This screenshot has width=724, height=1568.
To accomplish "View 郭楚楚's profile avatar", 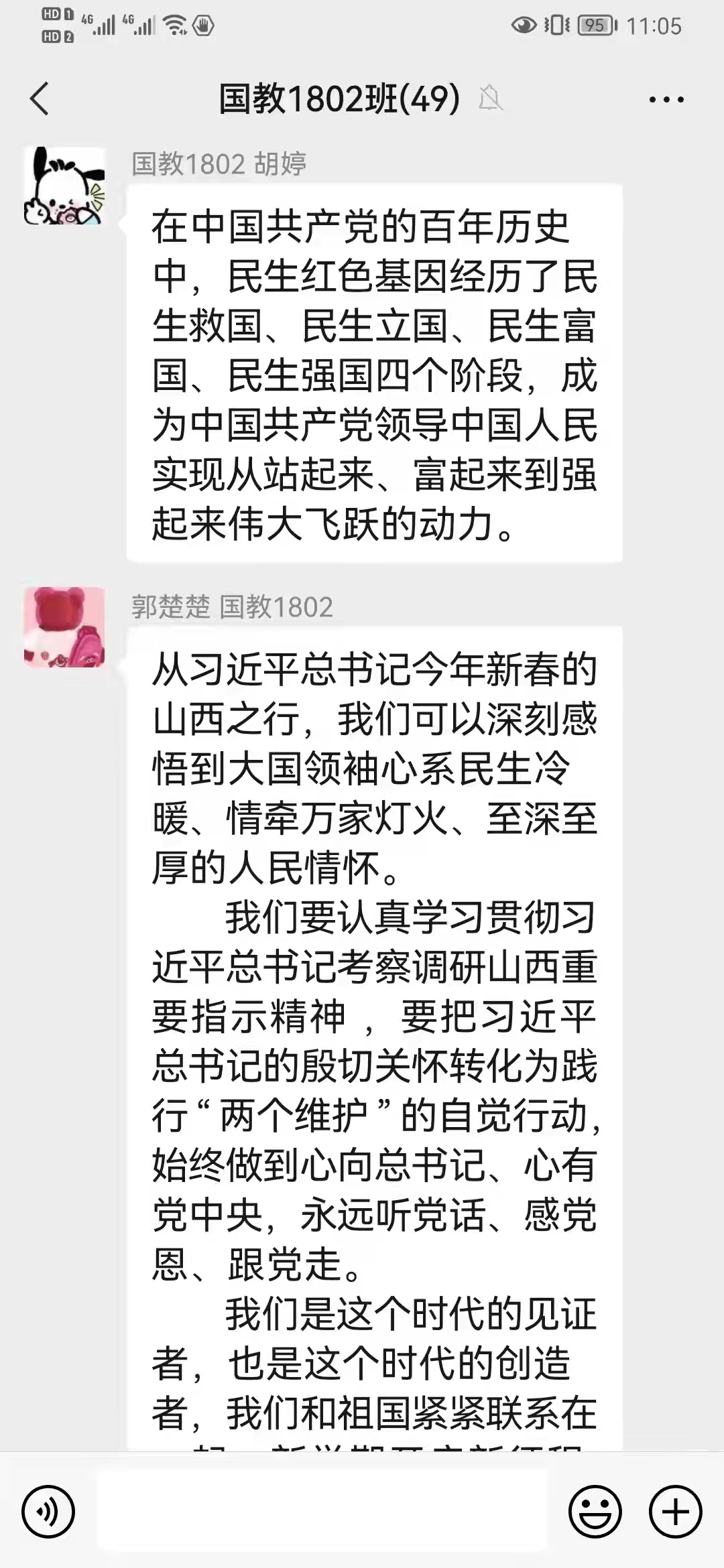I will coord(64,627).
